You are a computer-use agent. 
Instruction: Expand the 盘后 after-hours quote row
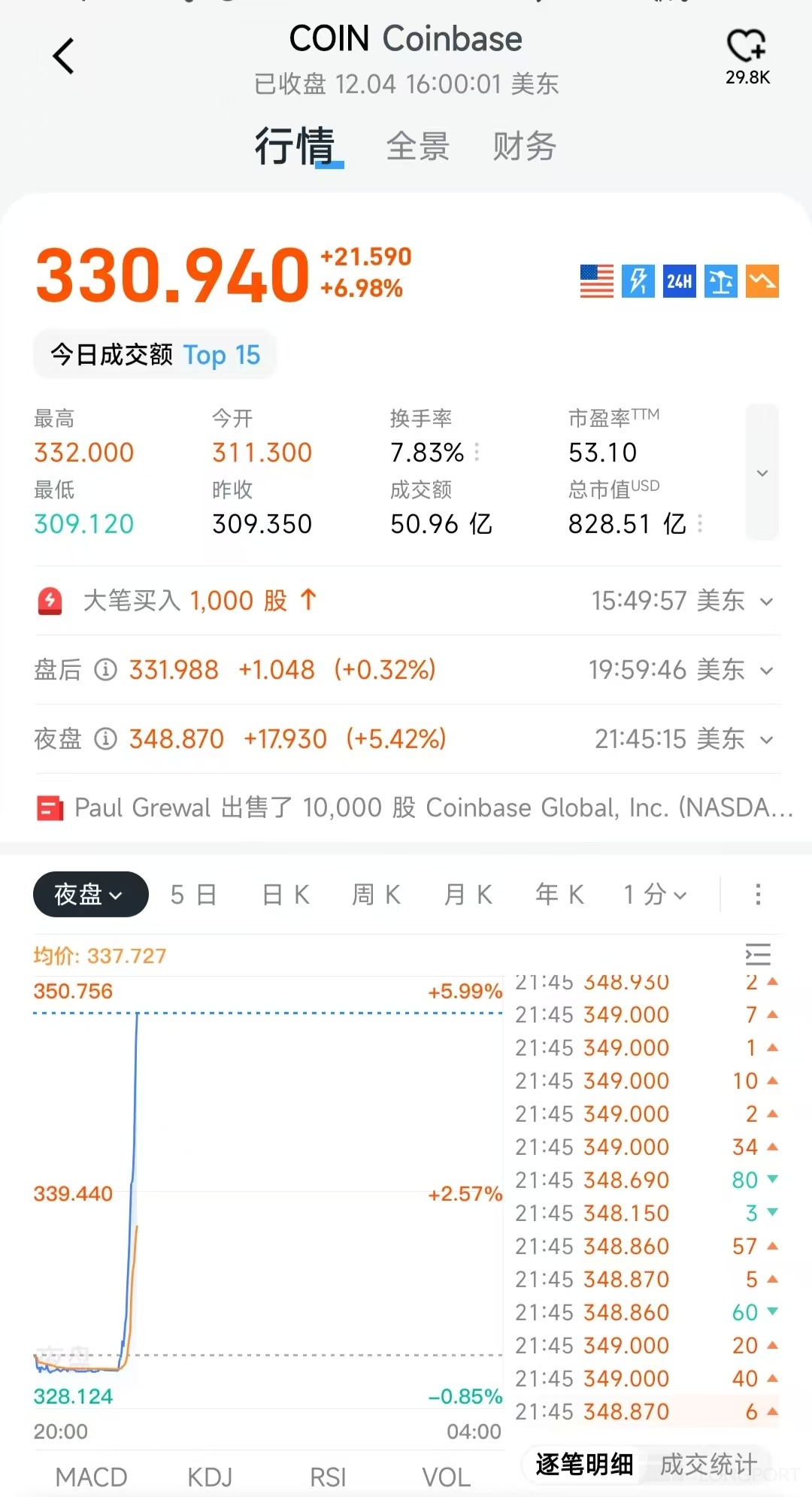(x=766, y=671)
